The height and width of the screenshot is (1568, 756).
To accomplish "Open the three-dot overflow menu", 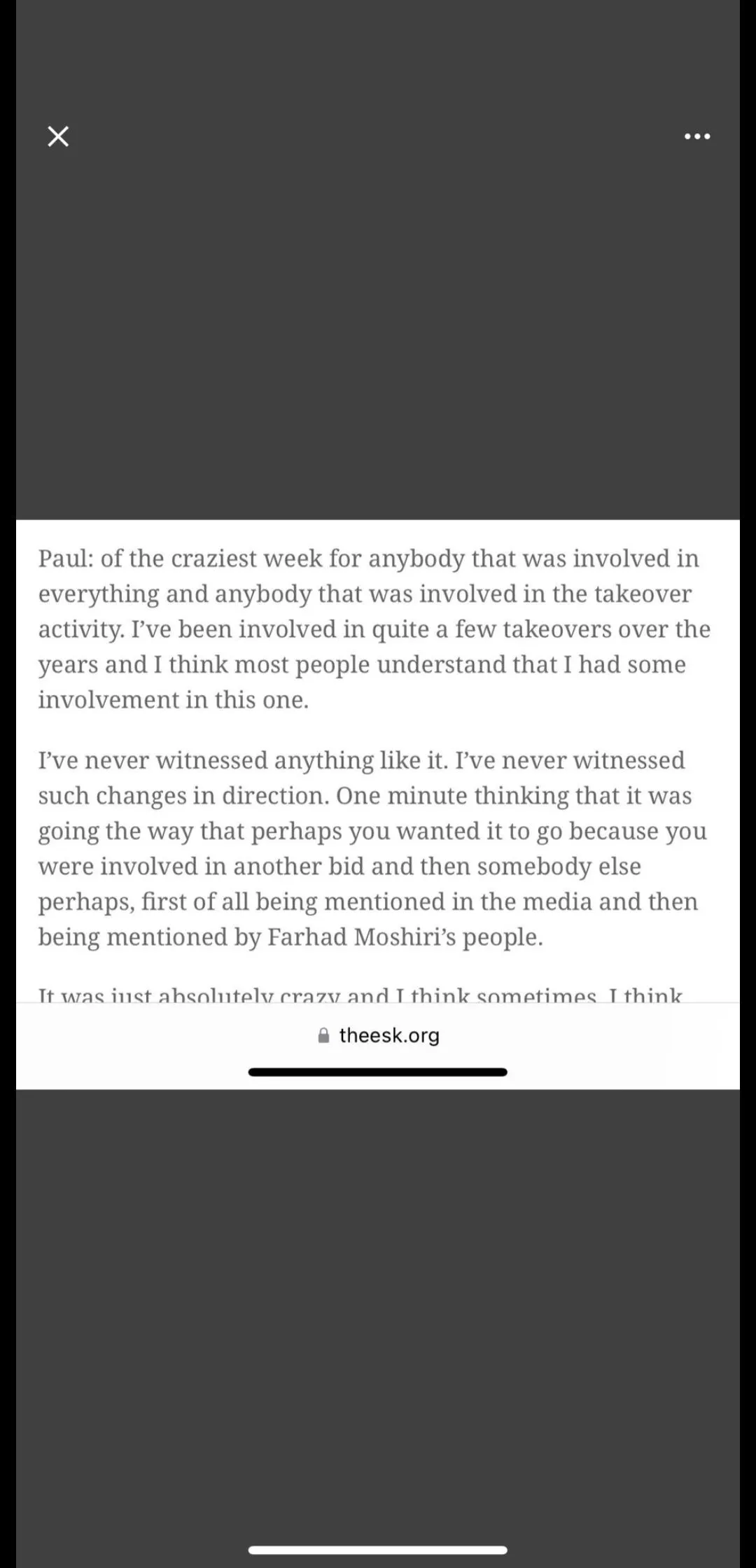I will point(696,136).
